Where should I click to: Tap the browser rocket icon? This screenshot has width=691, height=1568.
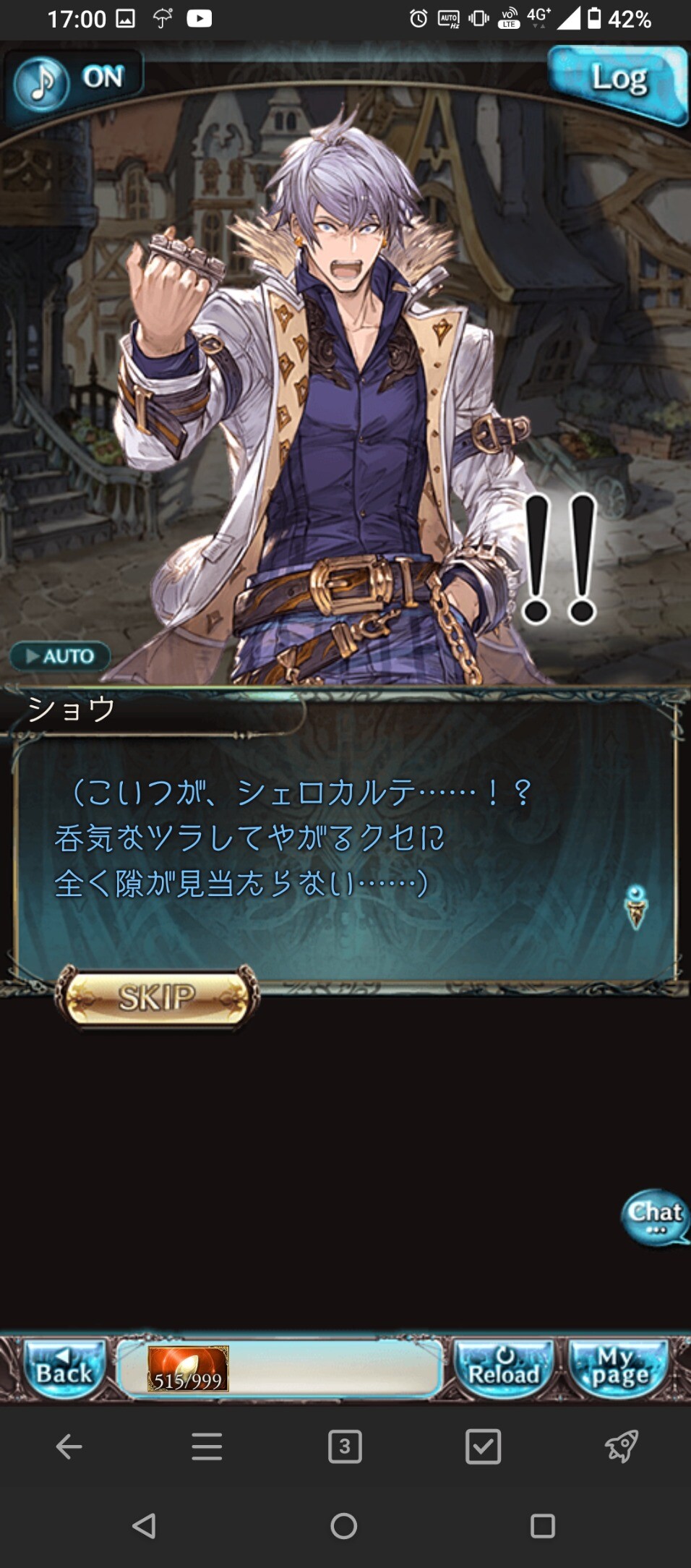tap(621, 1447)
